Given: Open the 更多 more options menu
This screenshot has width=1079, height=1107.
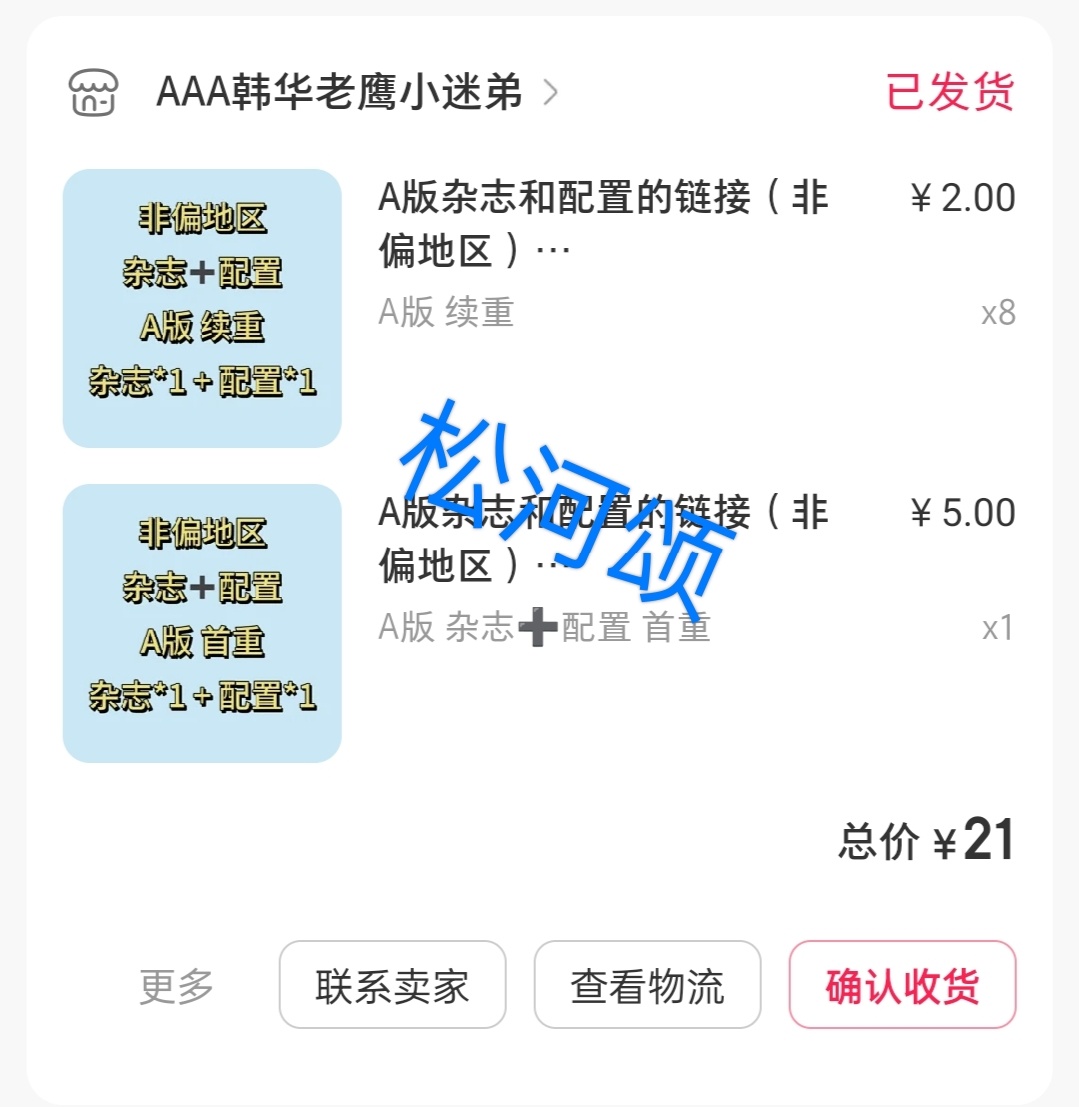Looking at the screenshot, I should (175, 986).
